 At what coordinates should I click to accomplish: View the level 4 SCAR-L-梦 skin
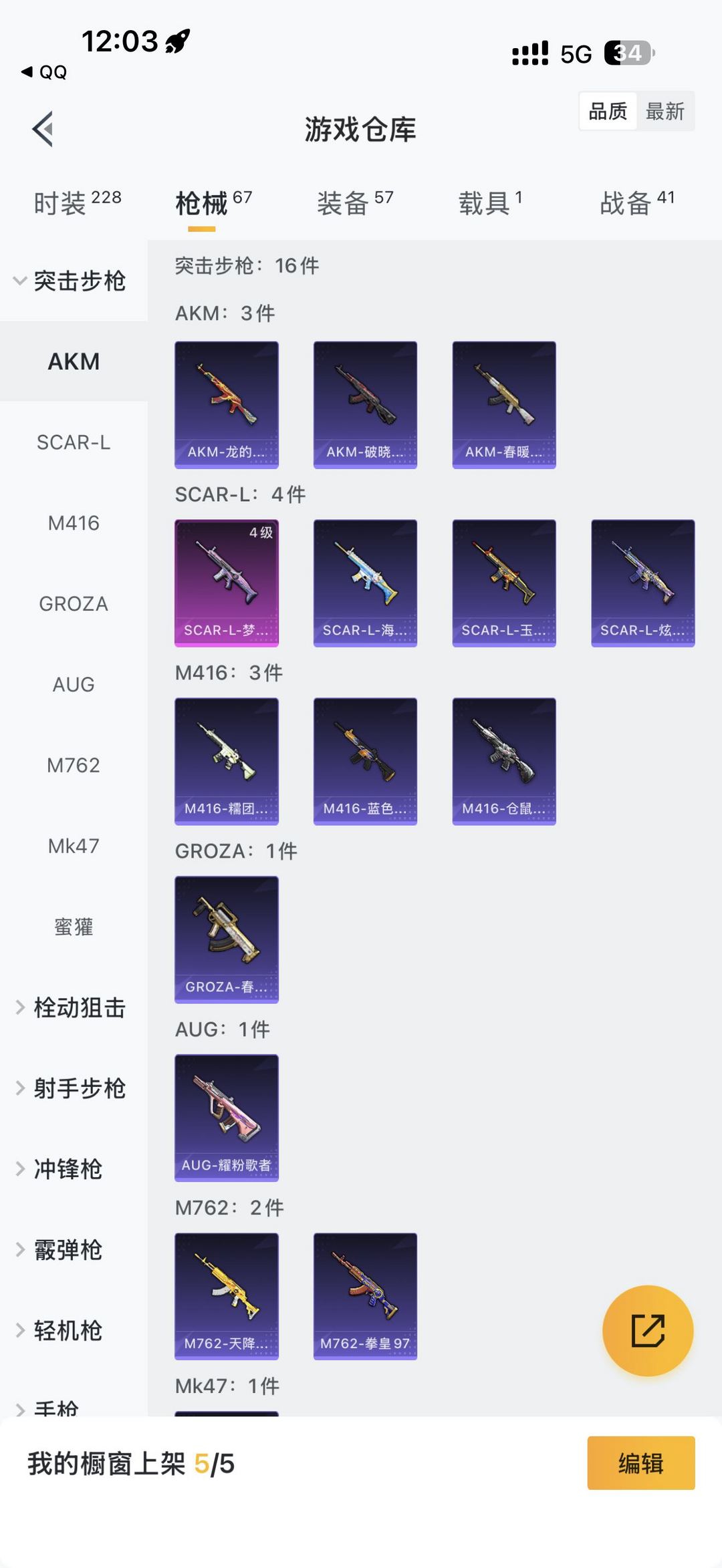click(227, 583)
